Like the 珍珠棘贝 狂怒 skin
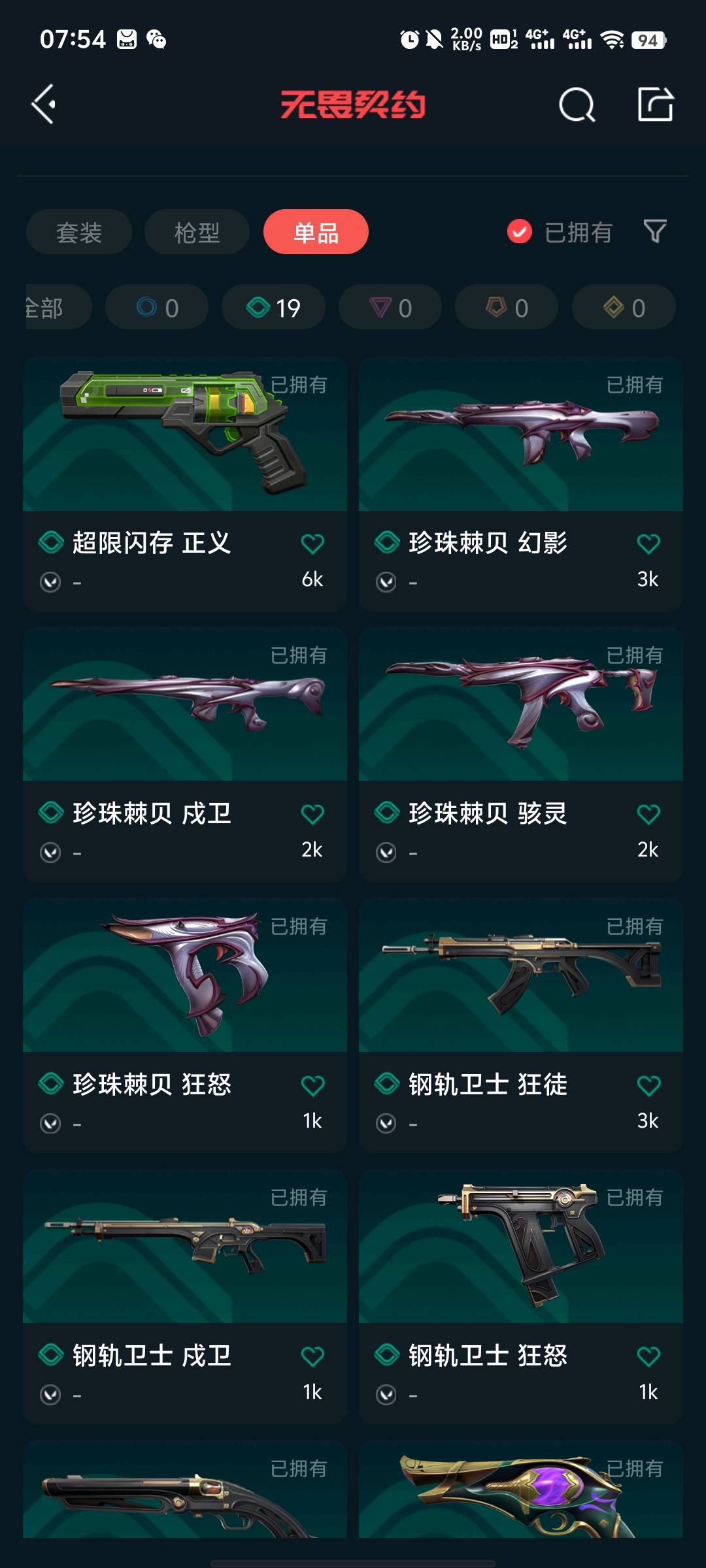Image resolution: width=706 pixels, height=1568 pixels. (312, 1085)
